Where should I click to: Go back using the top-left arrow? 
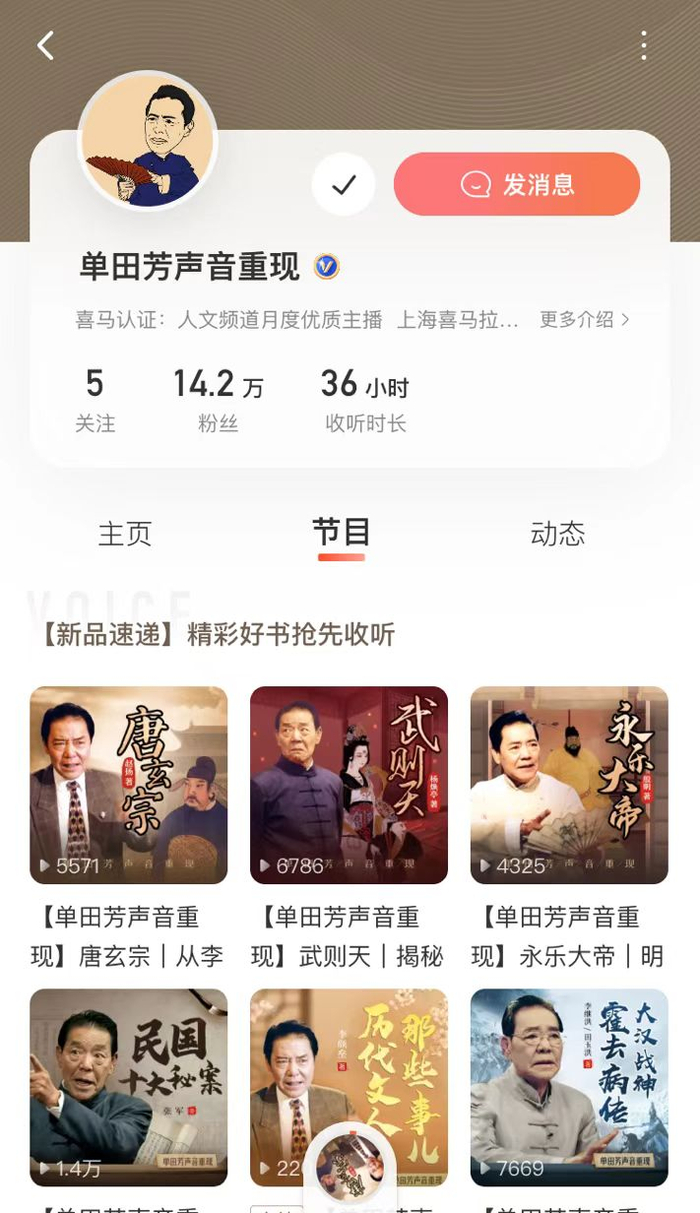[45, 45]
